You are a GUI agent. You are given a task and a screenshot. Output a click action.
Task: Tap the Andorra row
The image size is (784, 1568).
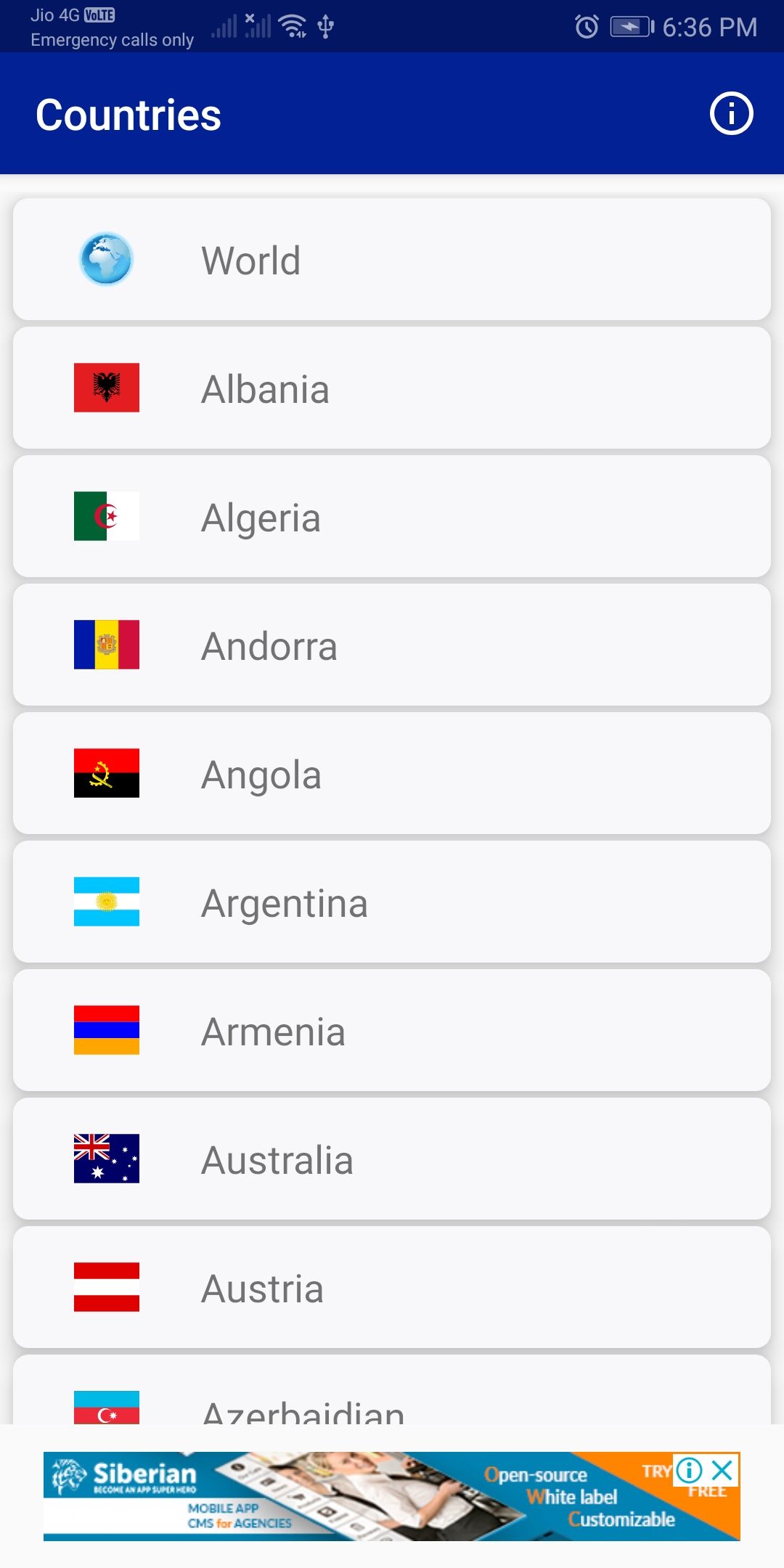392,645
